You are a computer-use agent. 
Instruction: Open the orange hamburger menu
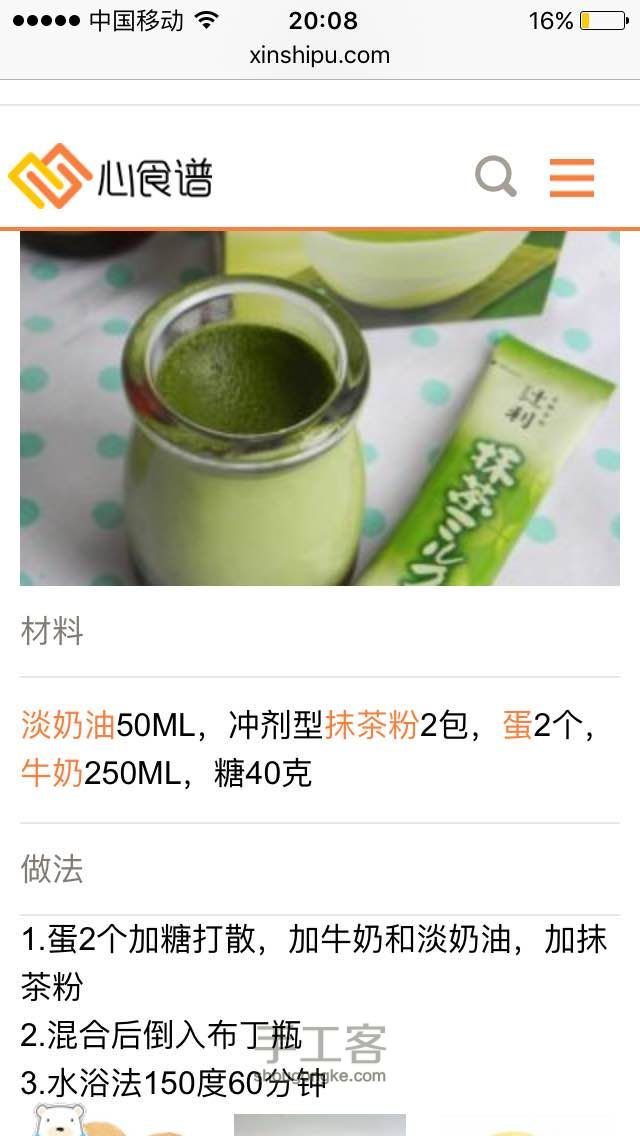572,178
